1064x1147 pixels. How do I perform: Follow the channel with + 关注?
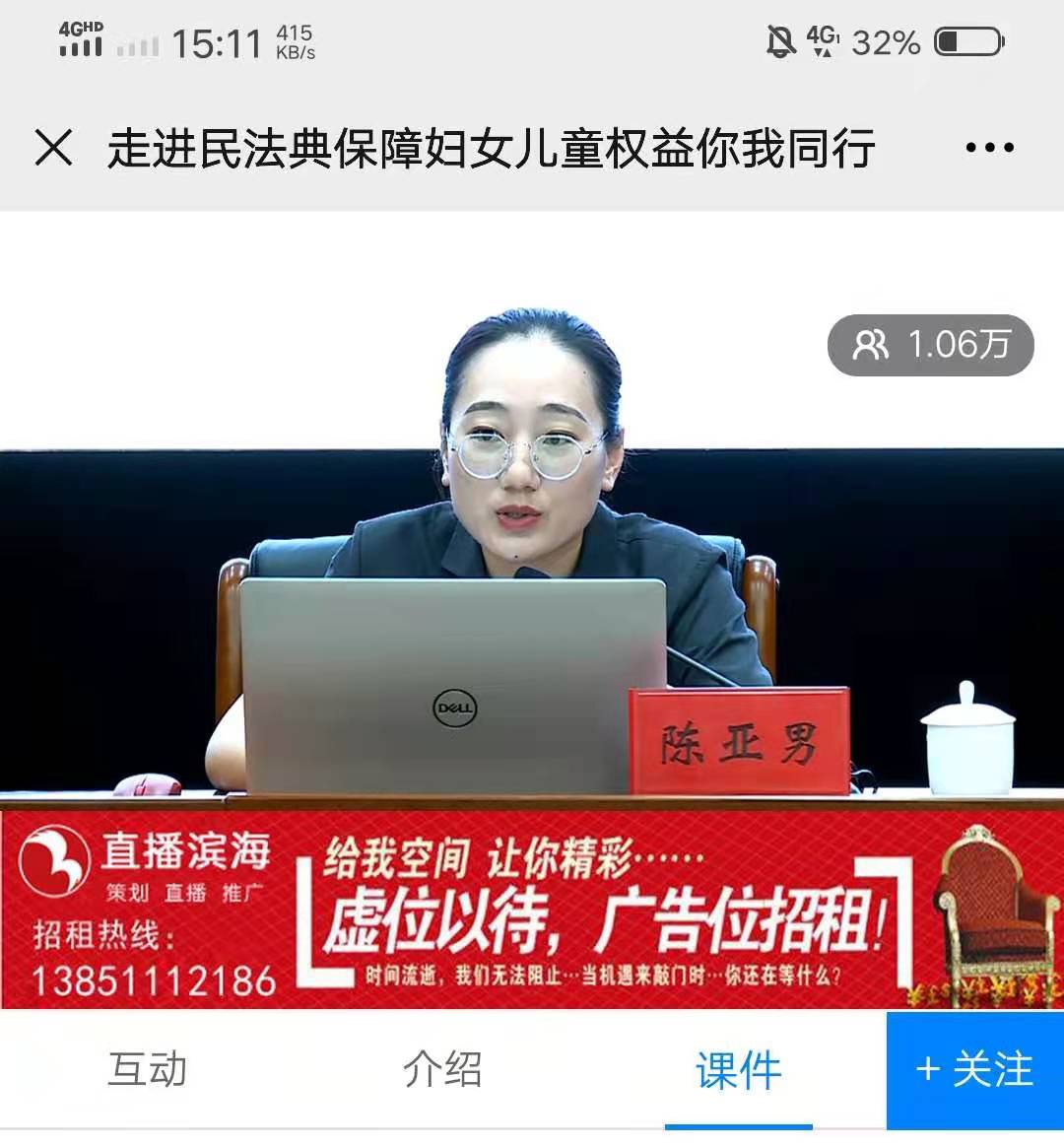click(x=974, y=1070)
